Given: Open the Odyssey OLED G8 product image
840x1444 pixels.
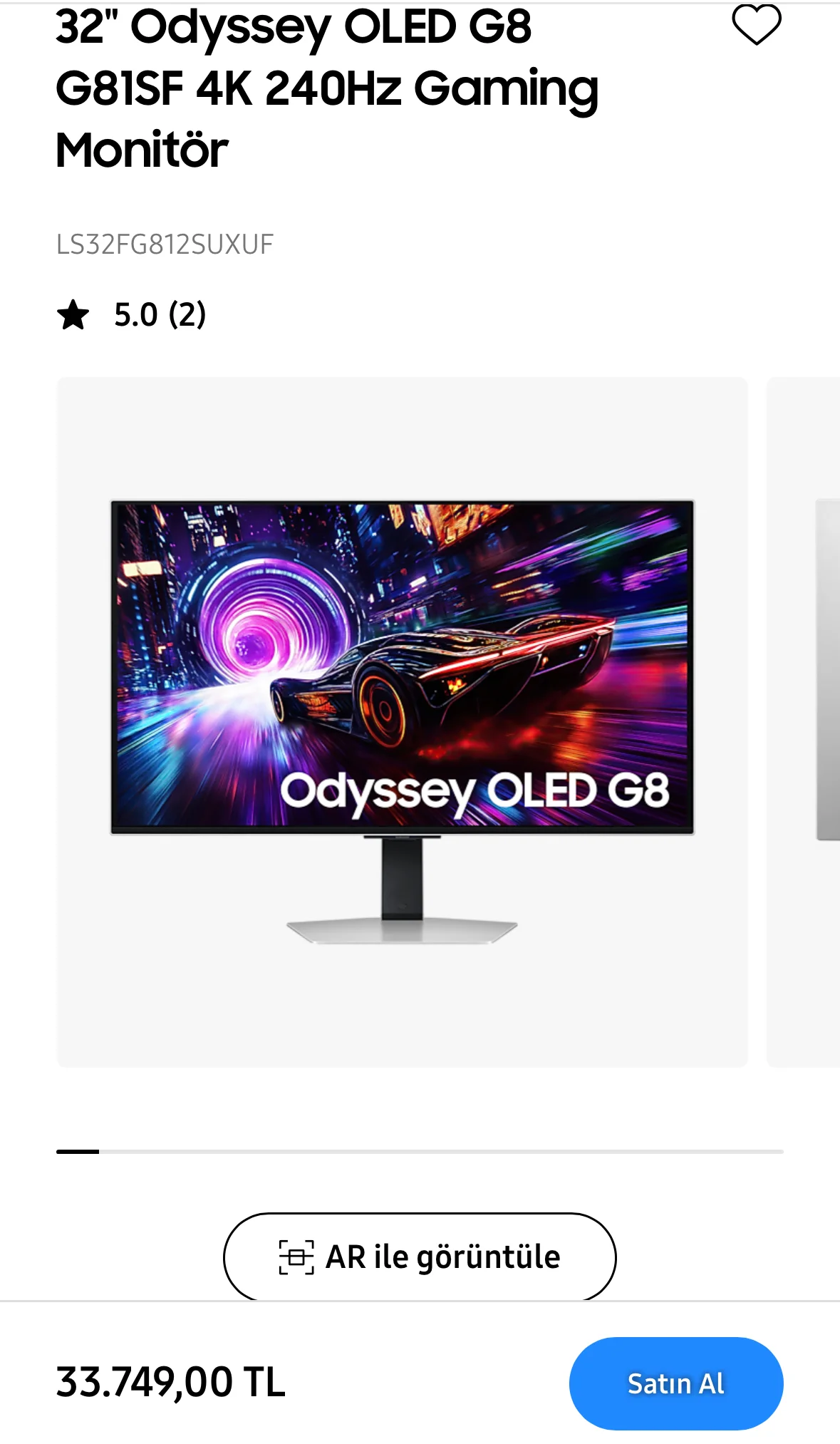Looking at the screenshot, I should 402,721.
